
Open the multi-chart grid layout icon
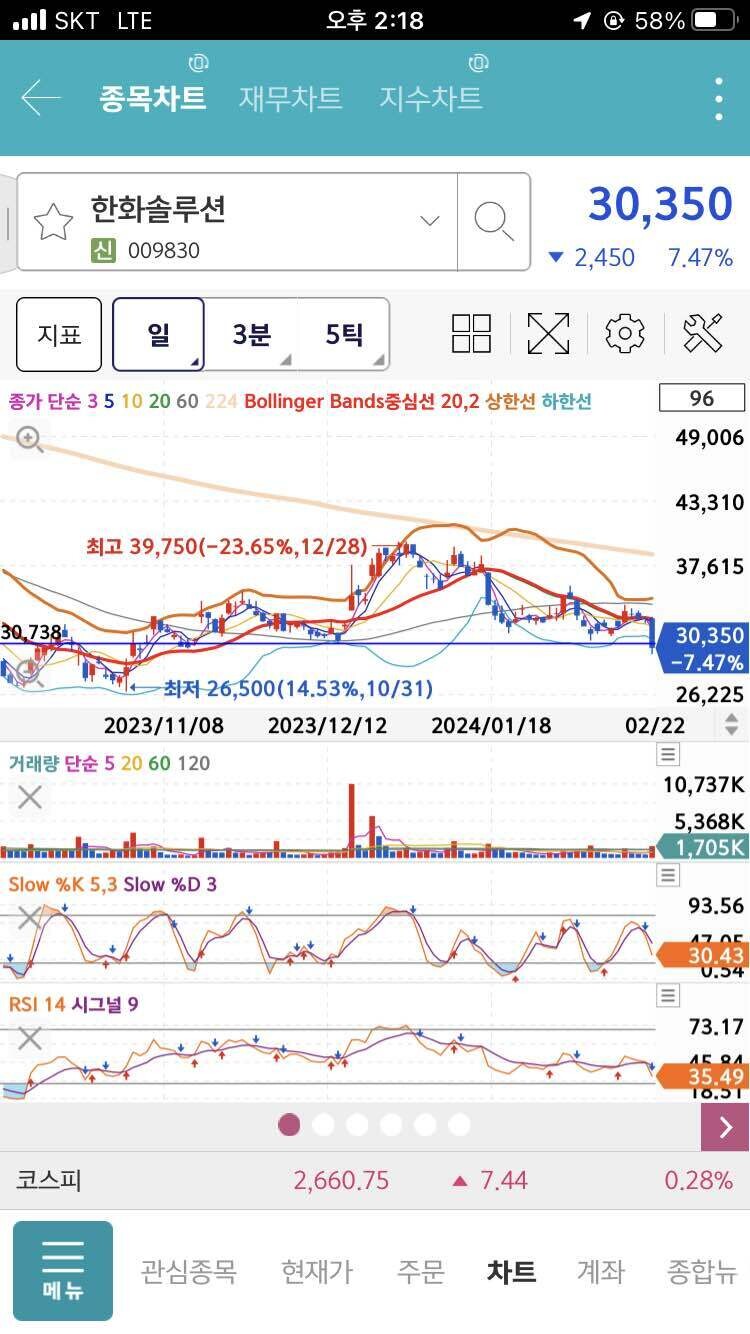471,334
